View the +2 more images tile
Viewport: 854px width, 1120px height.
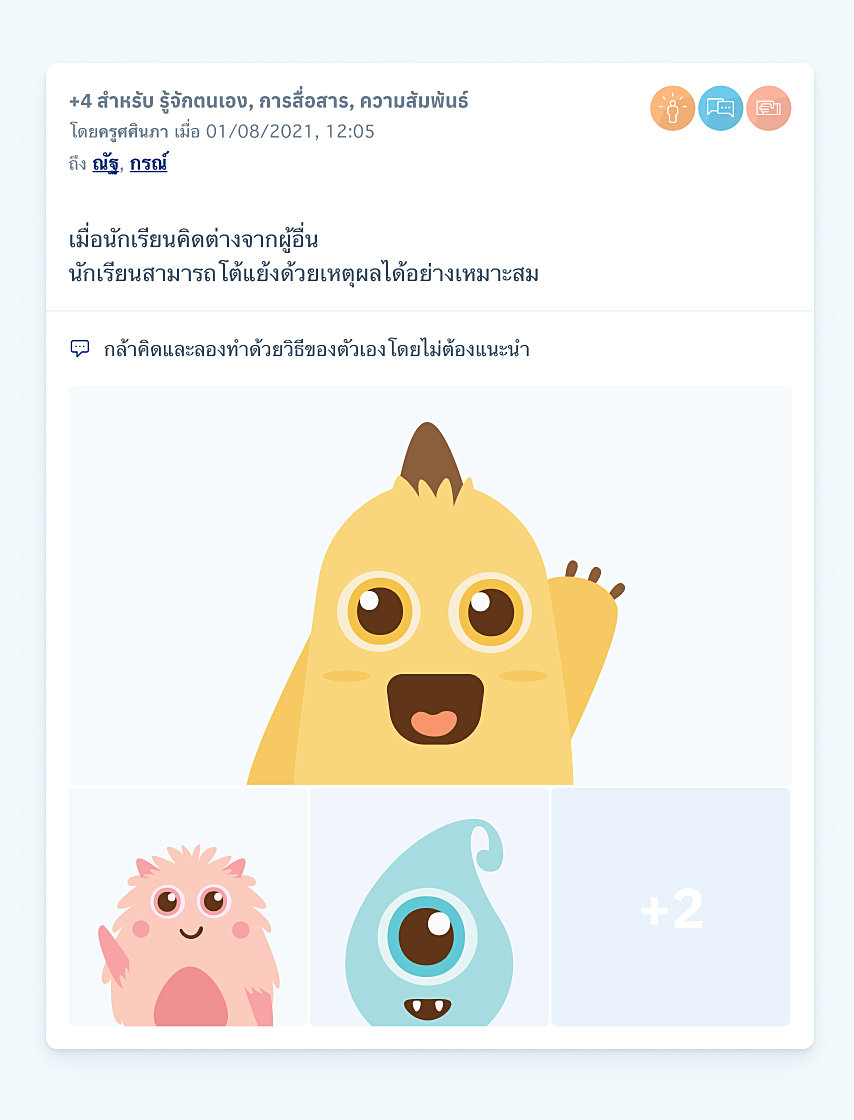(671, 907)
